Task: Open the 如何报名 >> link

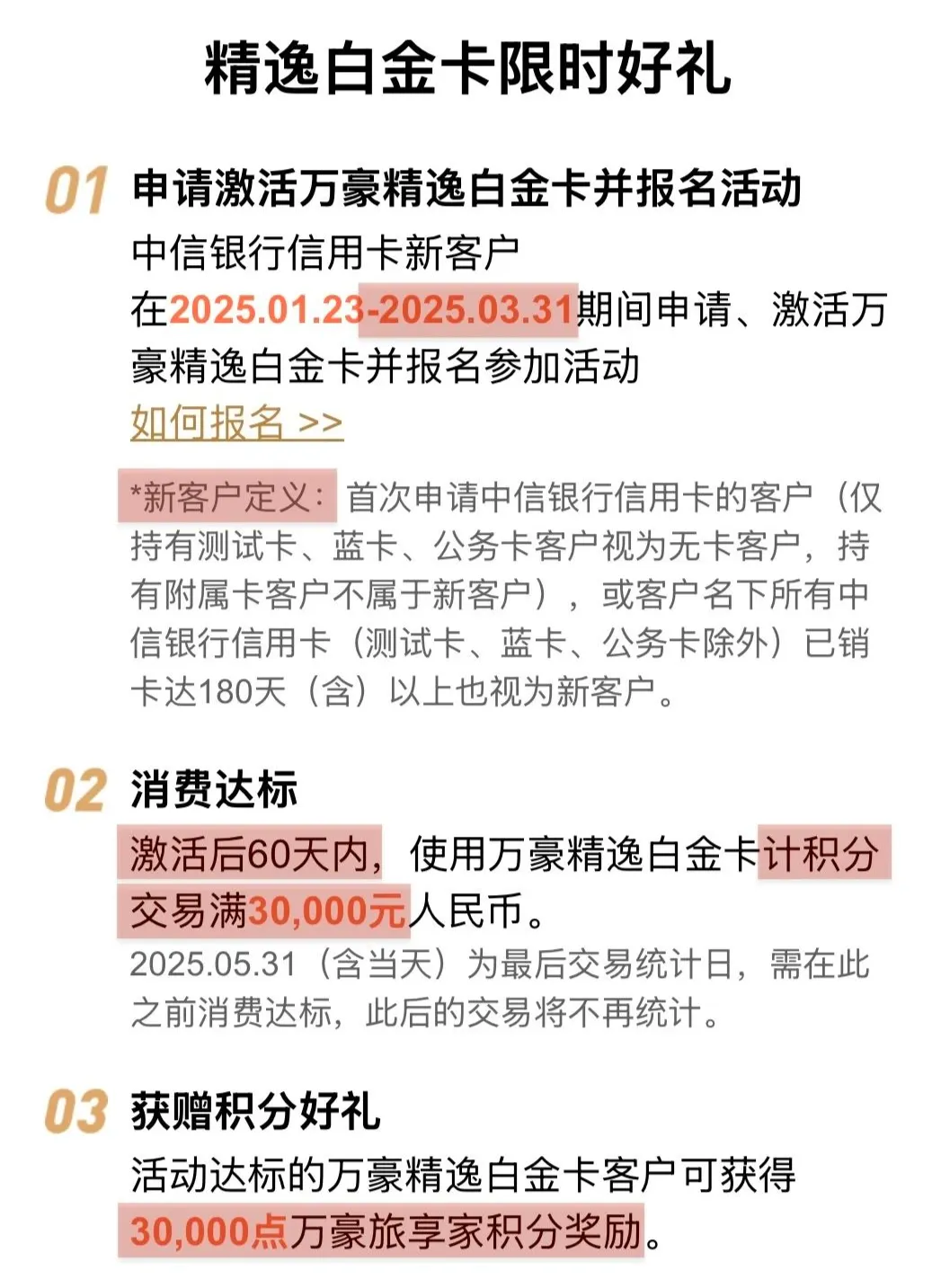Action: pyautogui.click(x=236, y=422)
